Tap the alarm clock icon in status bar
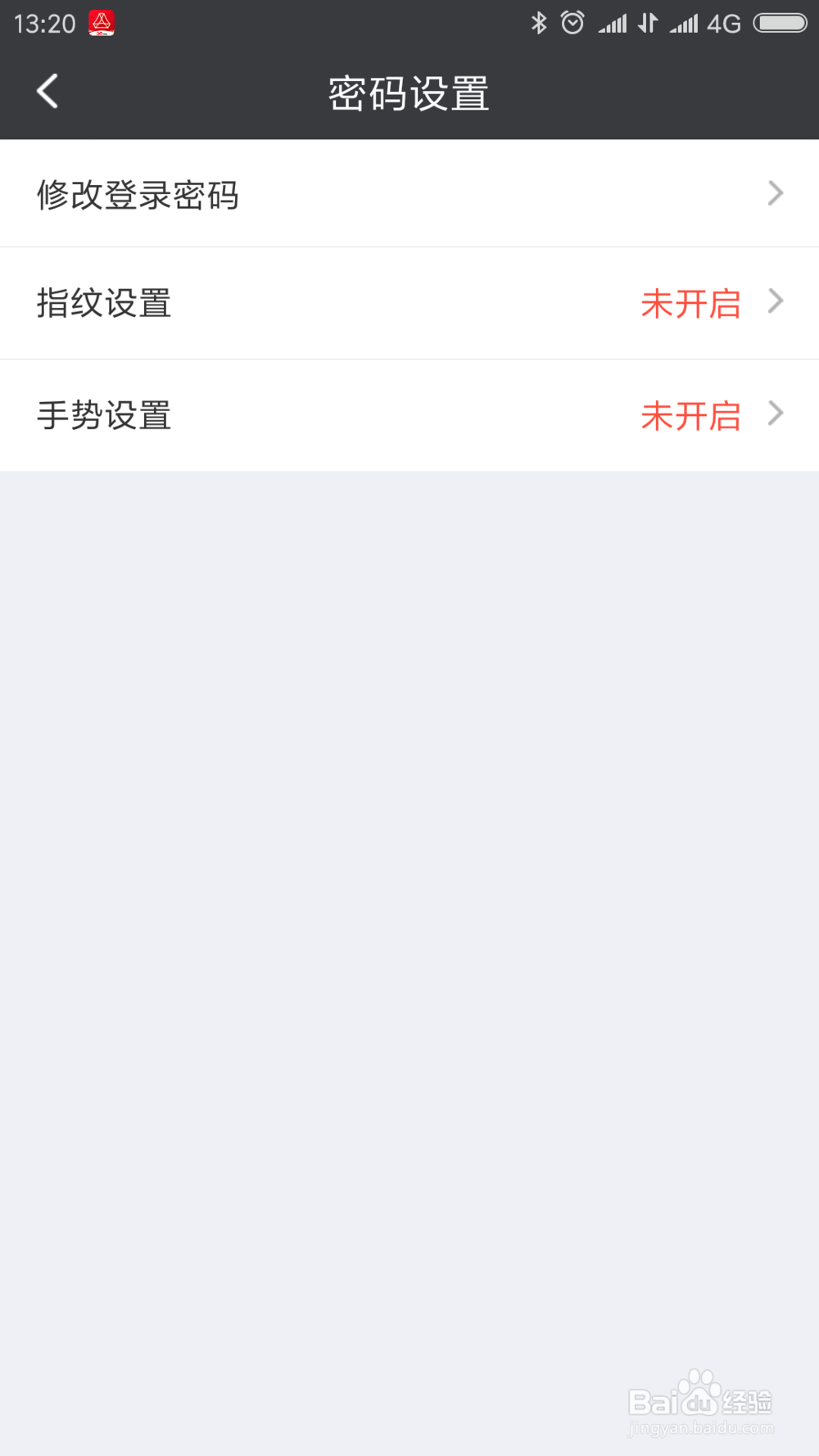 click(572, 23)
